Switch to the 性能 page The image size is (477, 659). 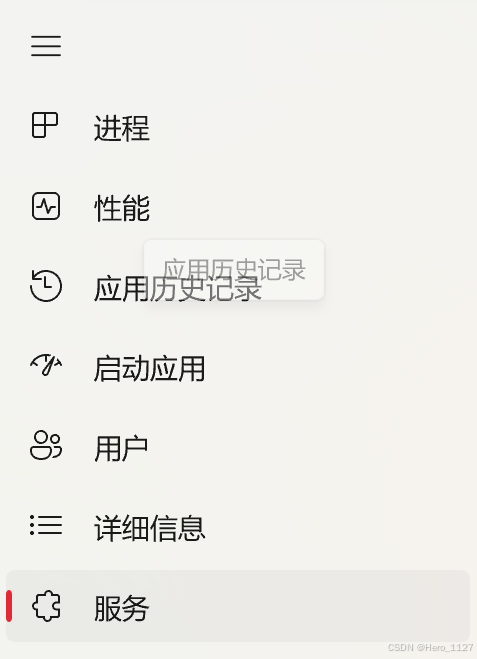(238, 206)
